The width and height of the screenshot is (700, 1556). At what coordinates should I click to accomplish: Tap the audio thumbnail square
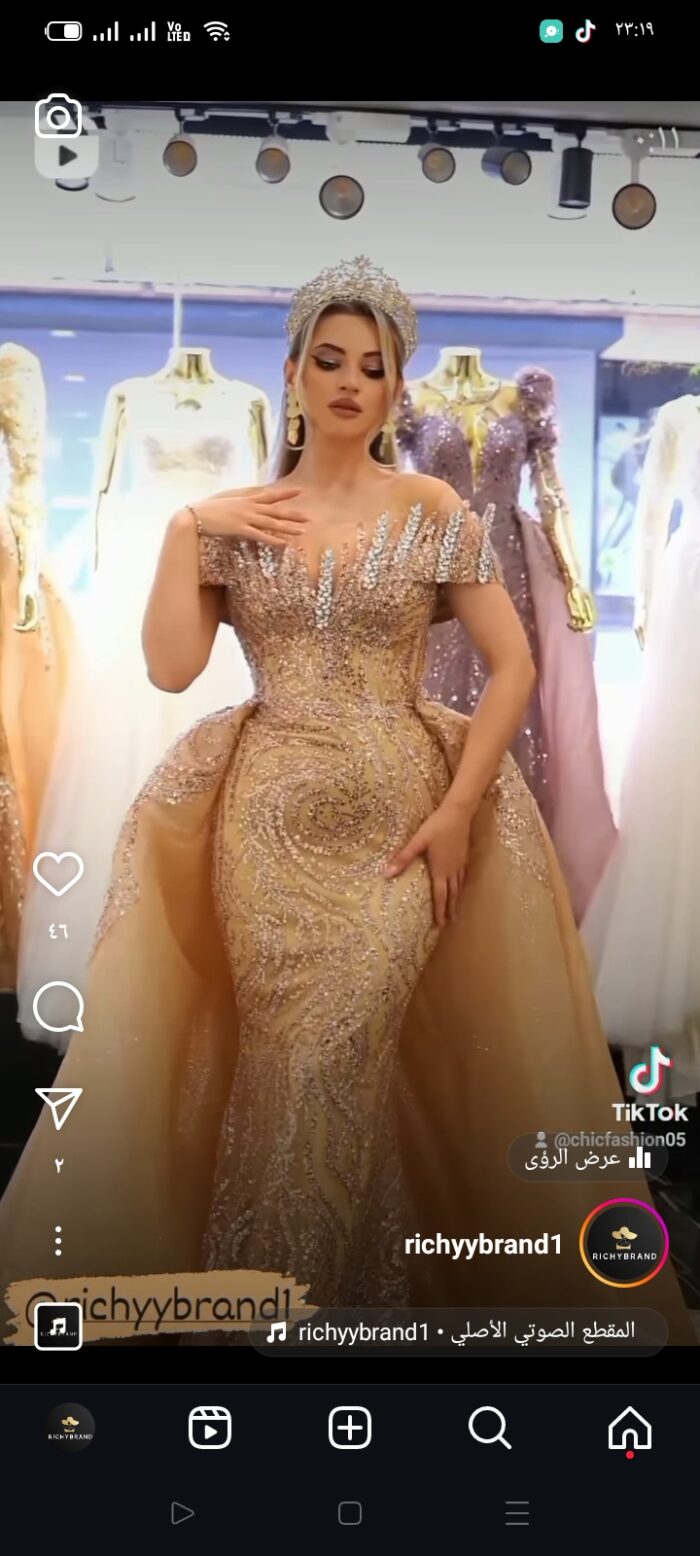(58, 1326)
